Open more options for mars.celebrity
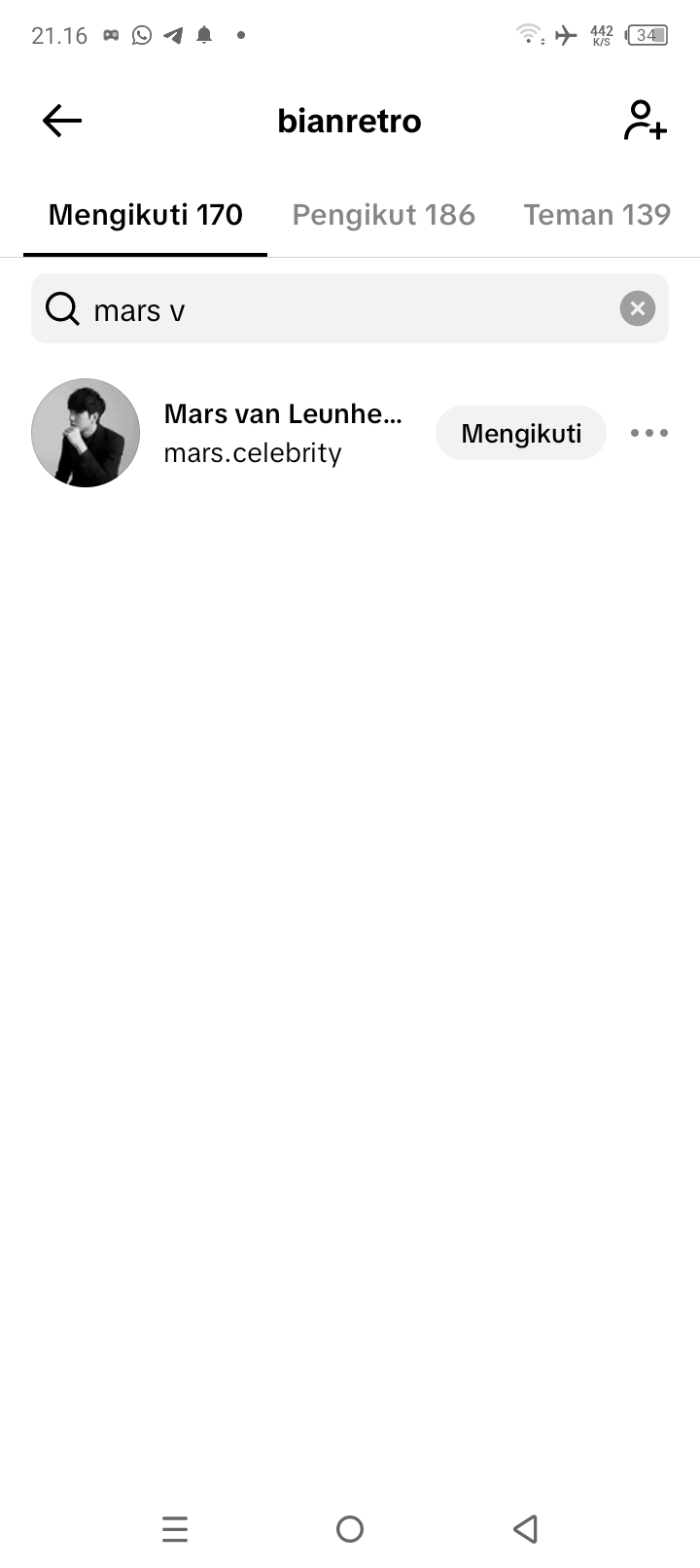Image resolution: width=700 pixels, height=1568 pixels. 648,433
